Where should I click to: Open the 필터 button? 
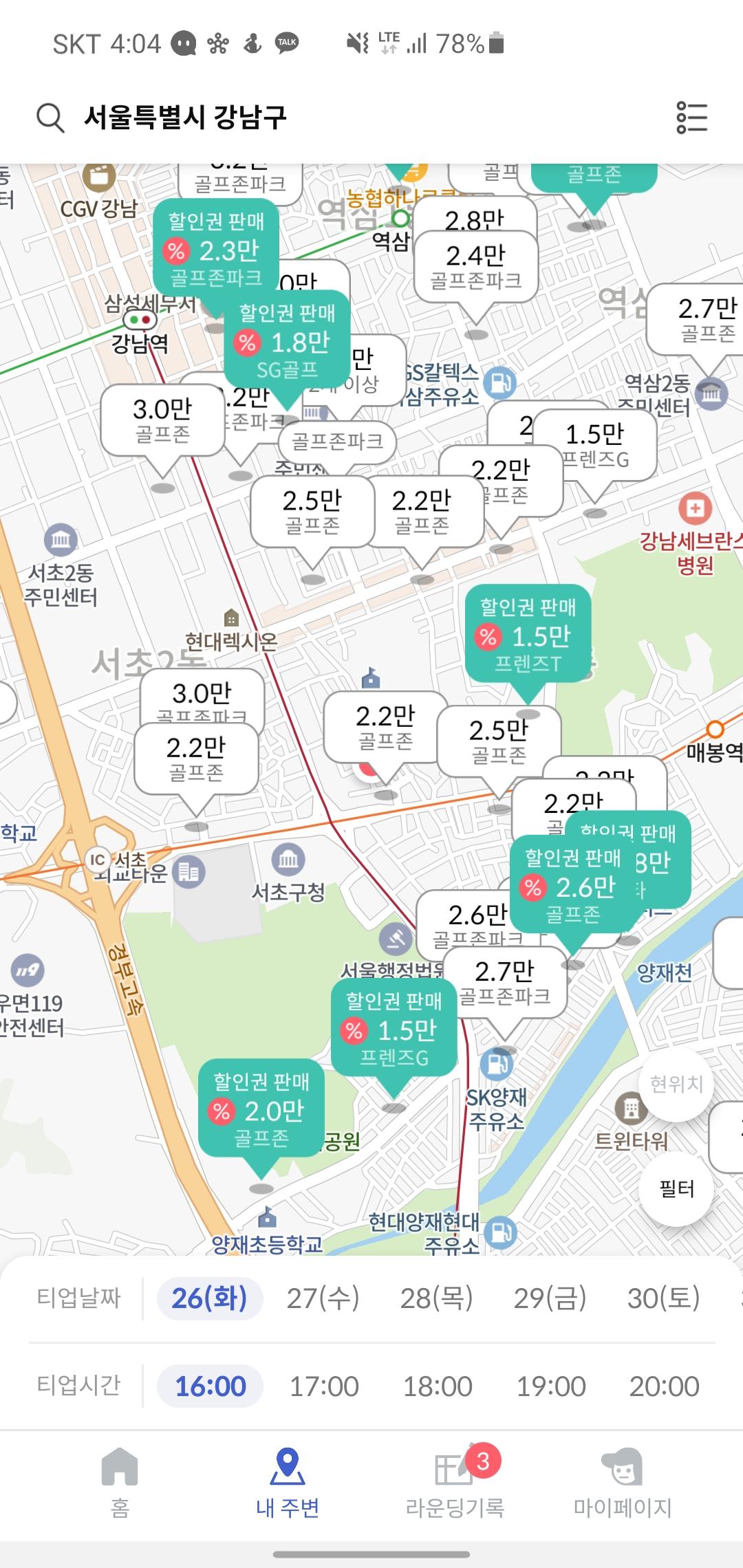tap(676, 1188)
